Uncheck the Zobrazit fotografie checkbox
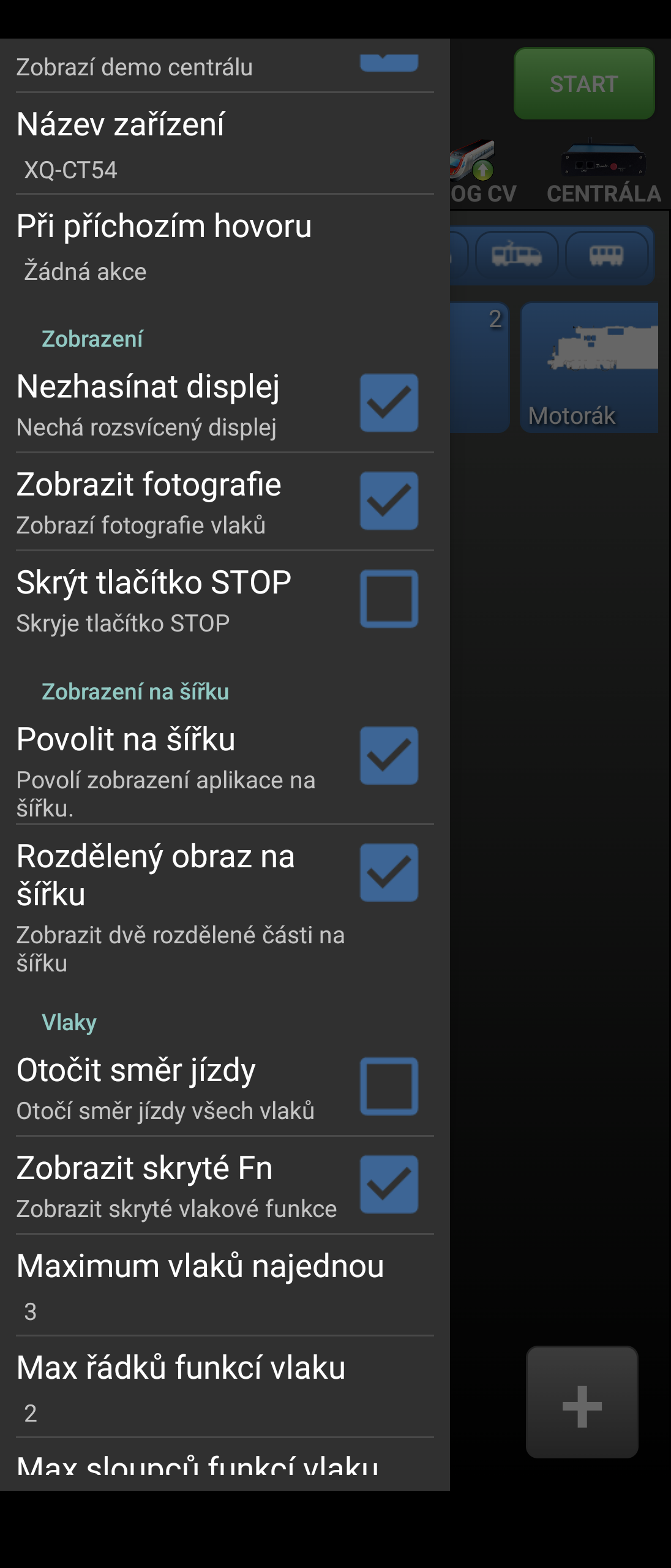Viewport: 671px width, 1568px height. (389, 501)
